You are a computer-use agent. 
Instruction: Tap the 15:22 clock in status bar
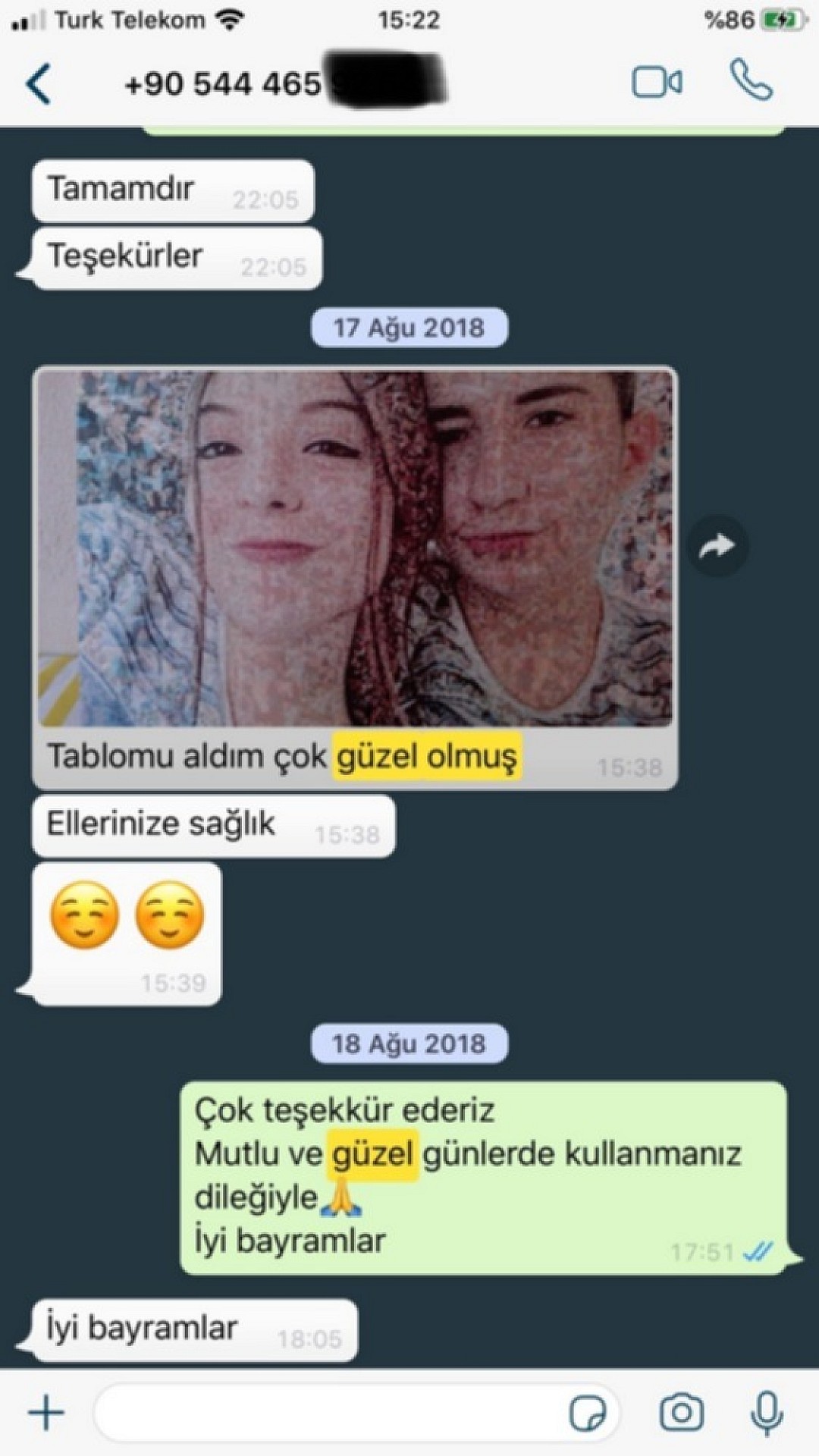[x=409, y=20]
